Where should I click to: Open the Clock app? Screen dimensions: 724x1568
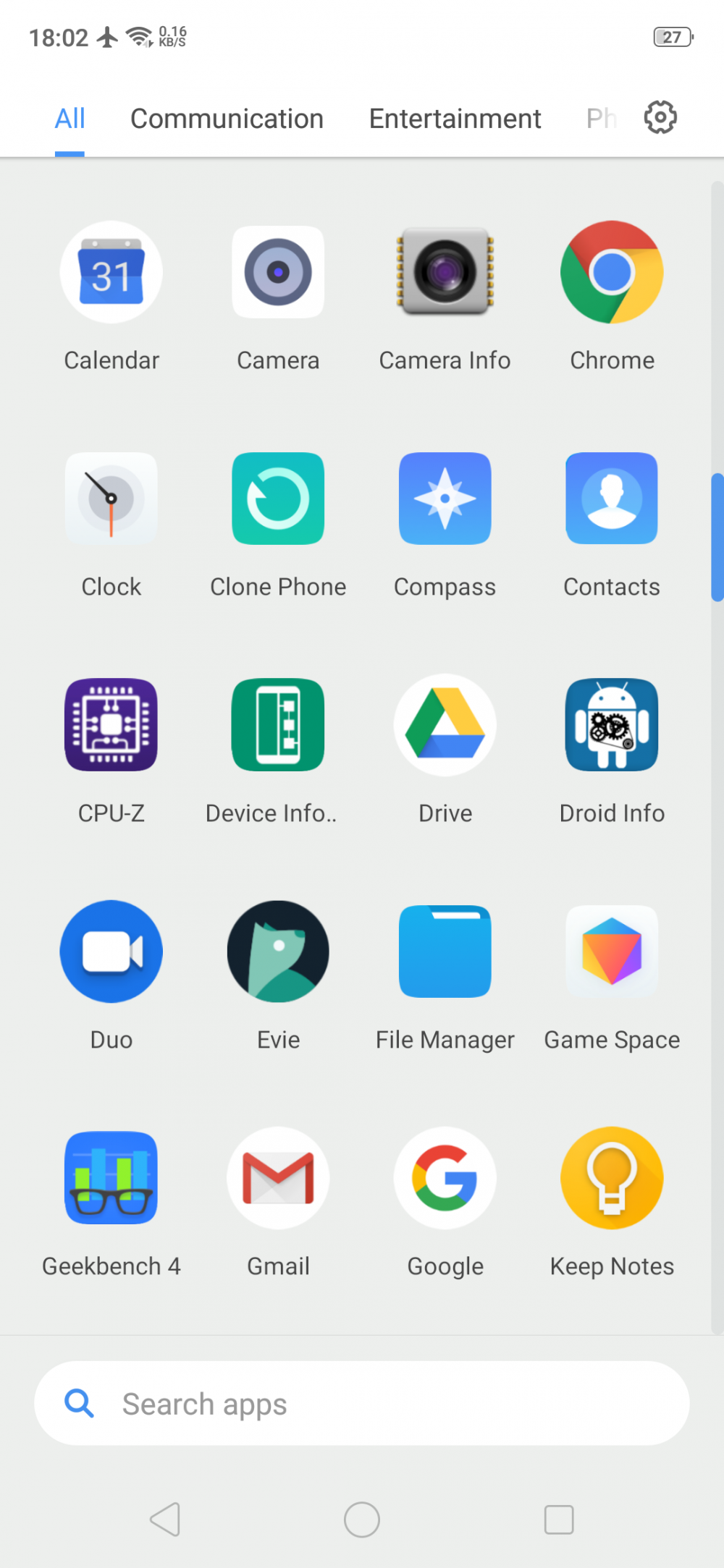click(x=111, y=499)
